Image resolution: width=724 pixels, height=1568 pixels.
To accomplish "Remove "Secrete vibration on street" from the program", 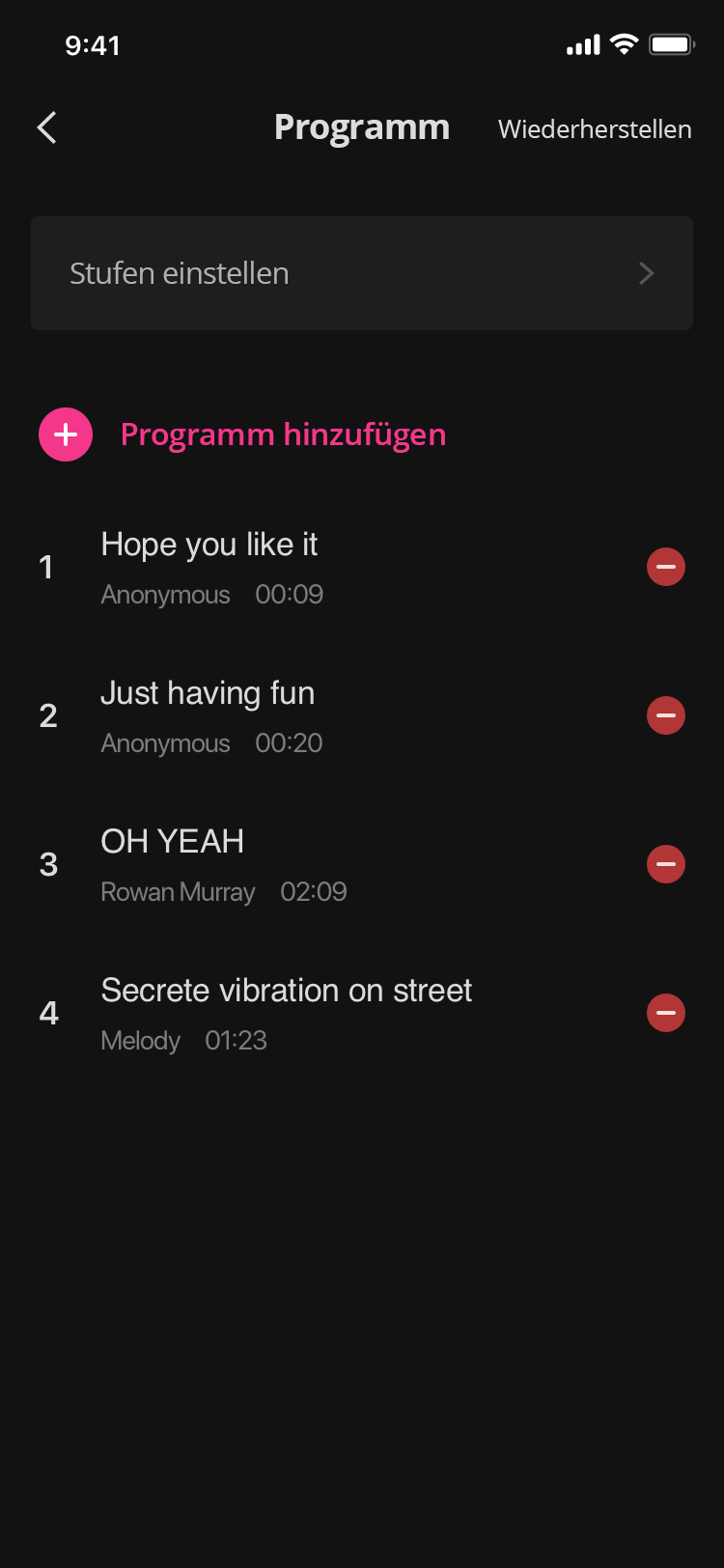I will point(666,1013).
